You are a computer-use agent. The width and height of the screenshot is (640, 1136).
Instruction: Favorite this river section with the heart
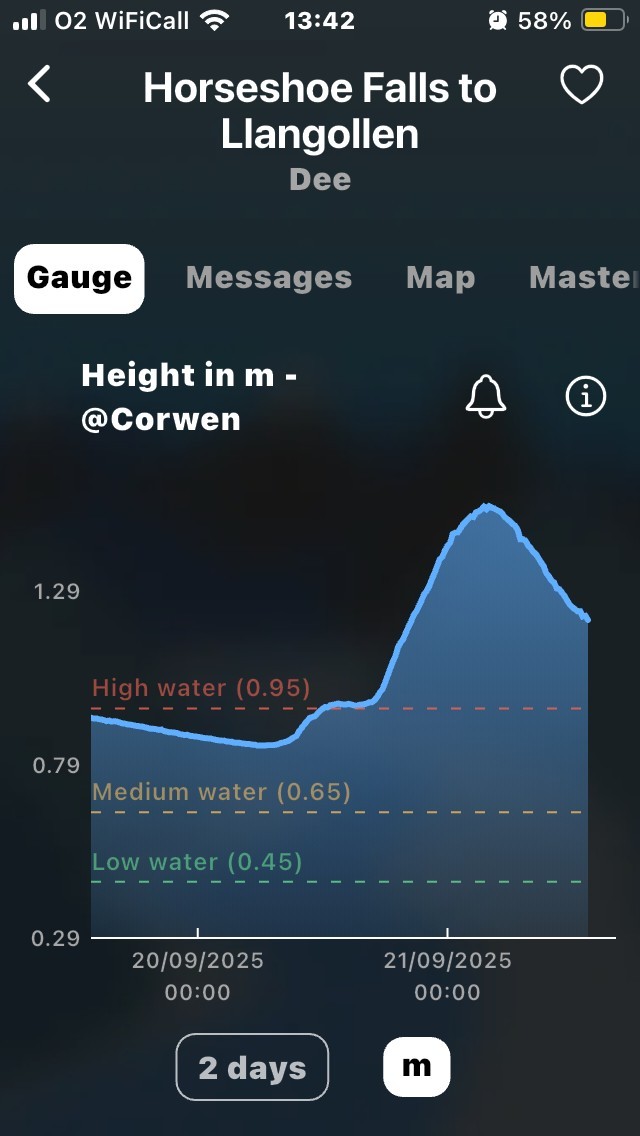(581, 85)
